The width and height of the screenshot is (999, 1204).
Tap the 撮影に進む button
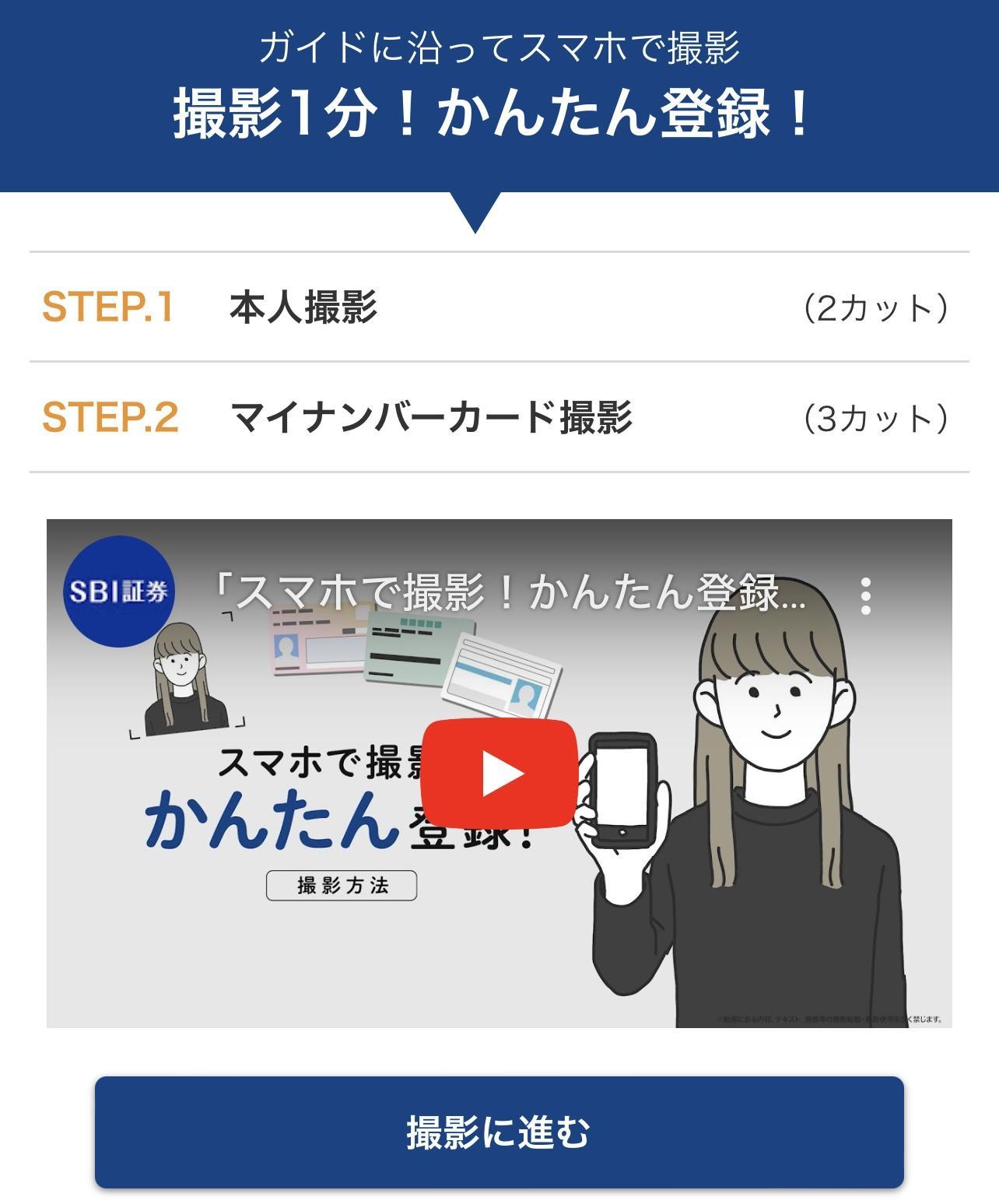tap(499, 1132)
